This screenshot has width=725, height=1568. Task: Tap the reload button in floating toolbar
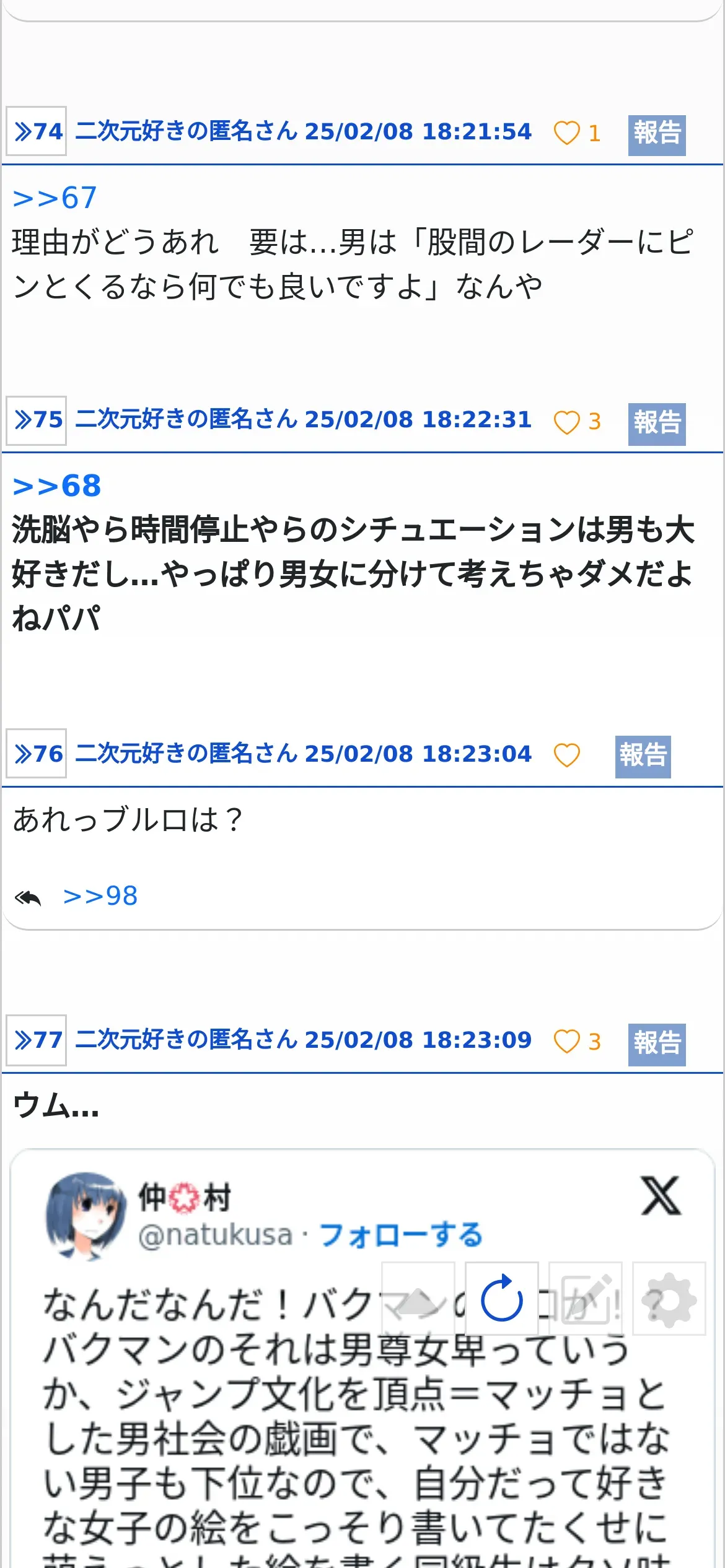(501, 1298)
